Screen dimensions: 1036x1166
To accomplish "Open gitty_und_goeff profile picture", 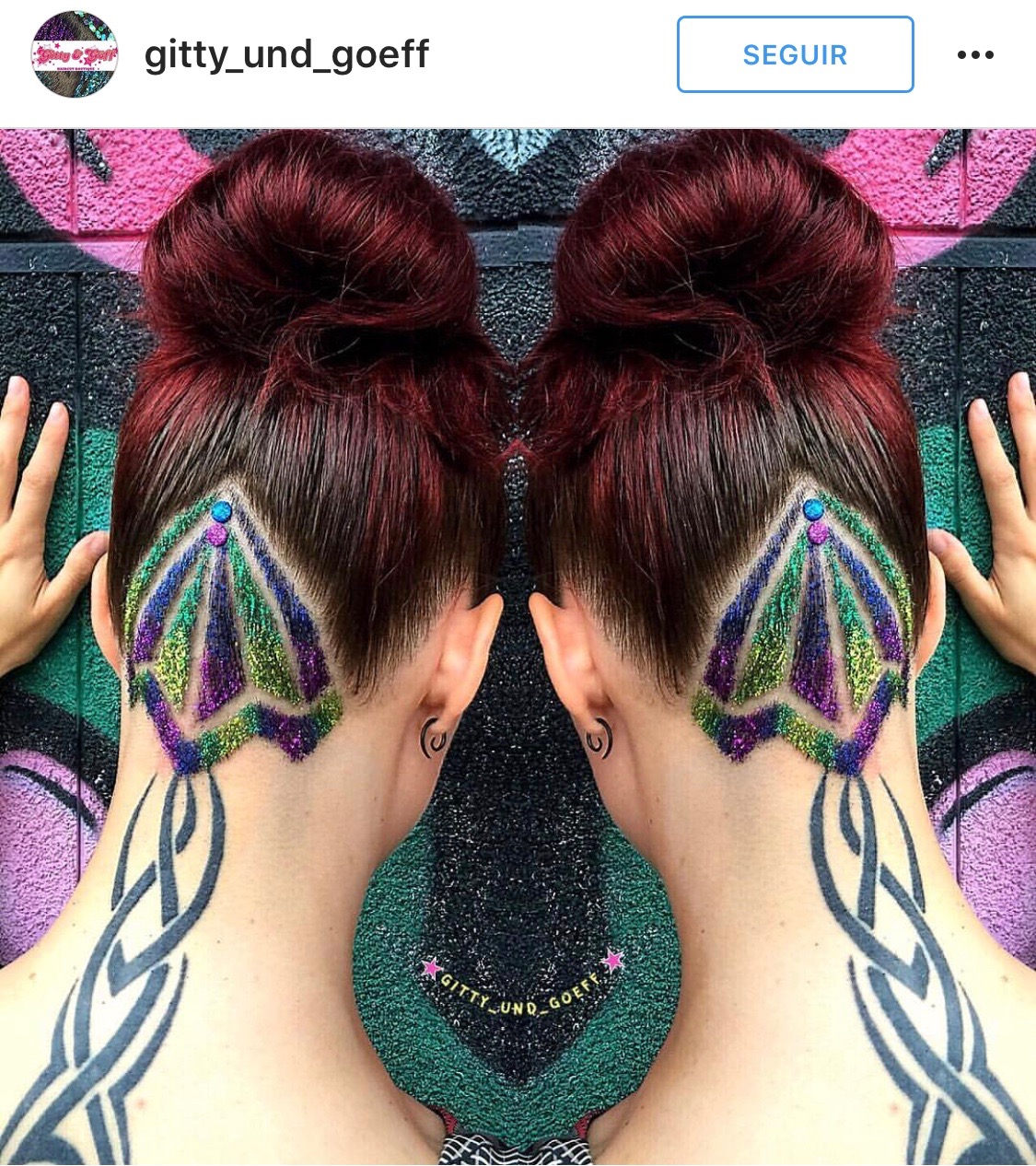I will tap(75, 55).
